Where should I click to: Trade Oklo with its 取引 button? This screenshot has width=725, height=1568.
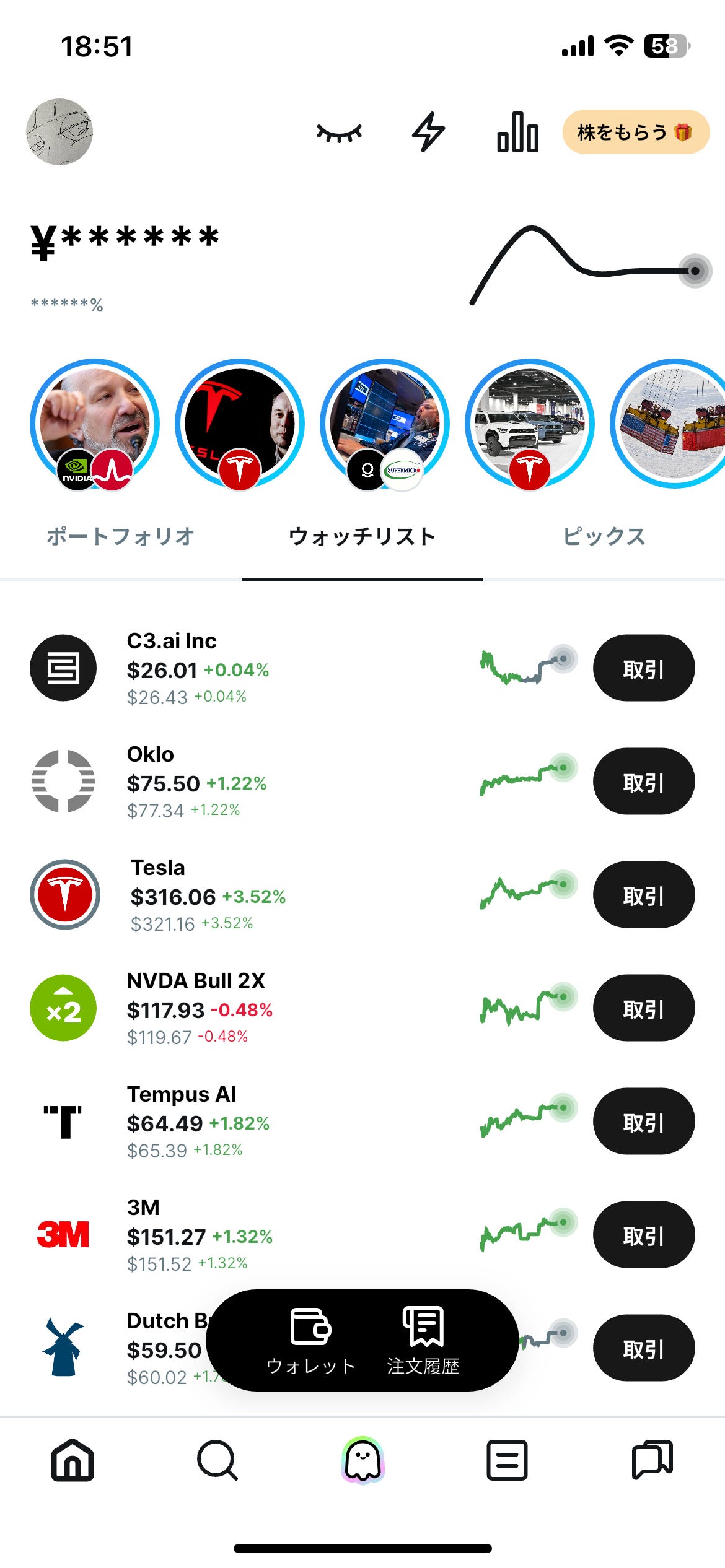pos(644,782)
